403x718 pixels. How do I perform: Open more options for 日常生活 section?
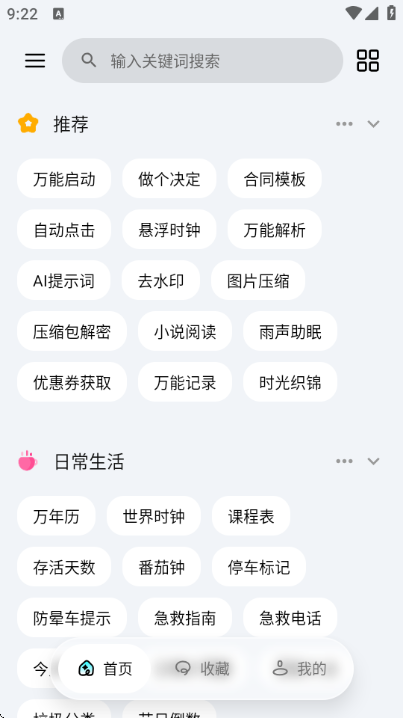point(344,461)
